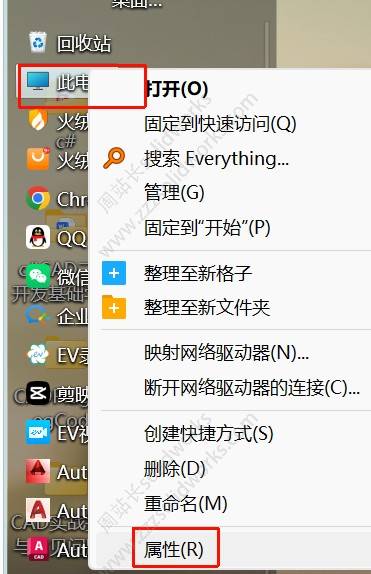The image size is (371, 574).
Task: Choose 整理至新文件夹
Action: 207,307
